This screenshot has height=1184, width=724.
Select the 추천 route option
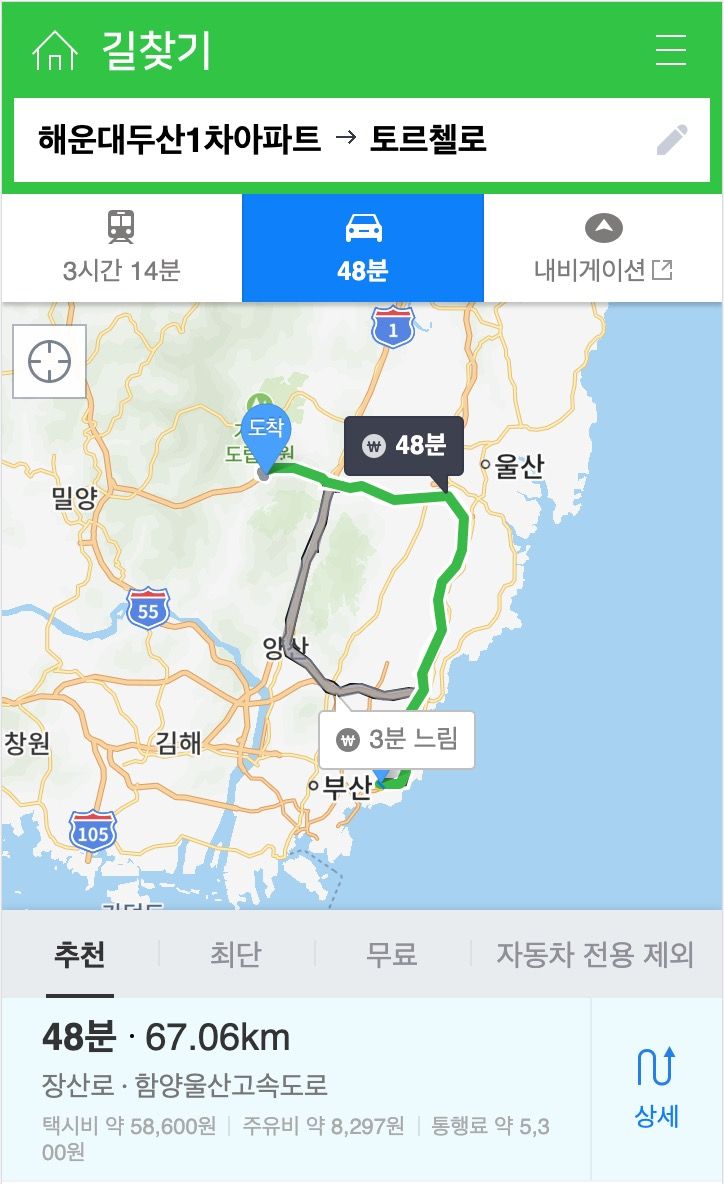tap(79, 954)
